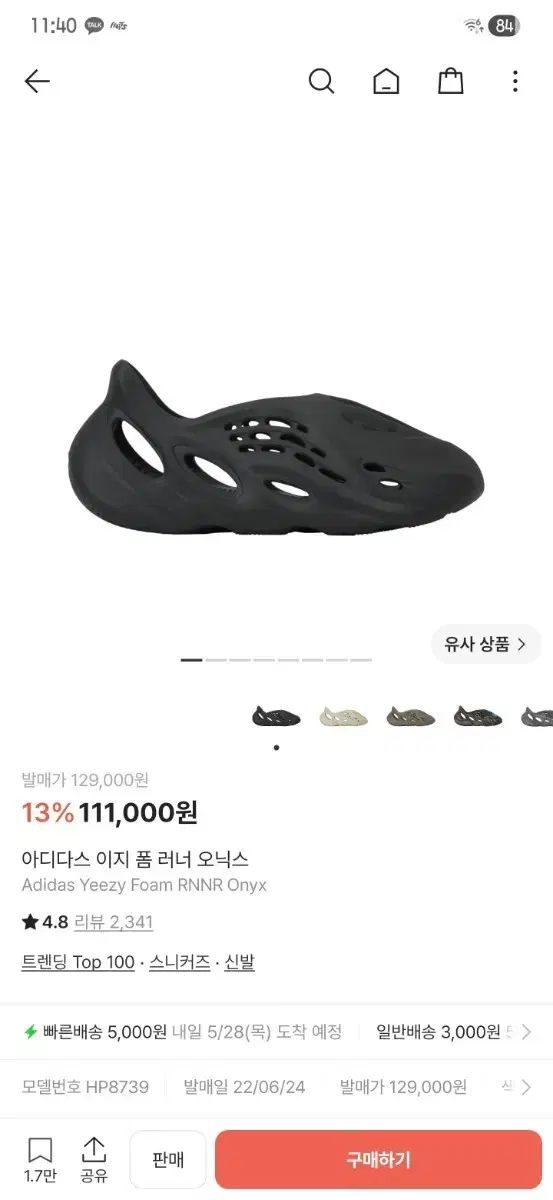Open the 신발 category link
Viewport: 553px width, 1200px height.
click(240, 962)
